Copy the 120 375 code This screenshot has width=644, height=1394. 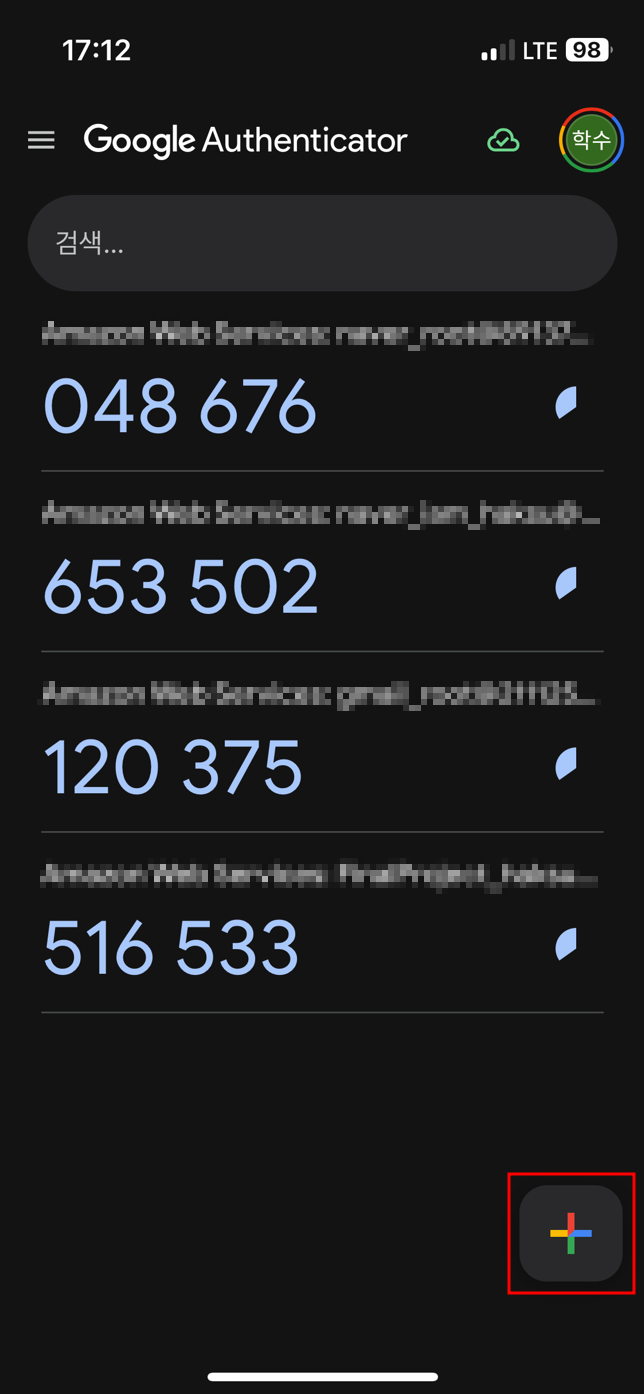(172, 768)
